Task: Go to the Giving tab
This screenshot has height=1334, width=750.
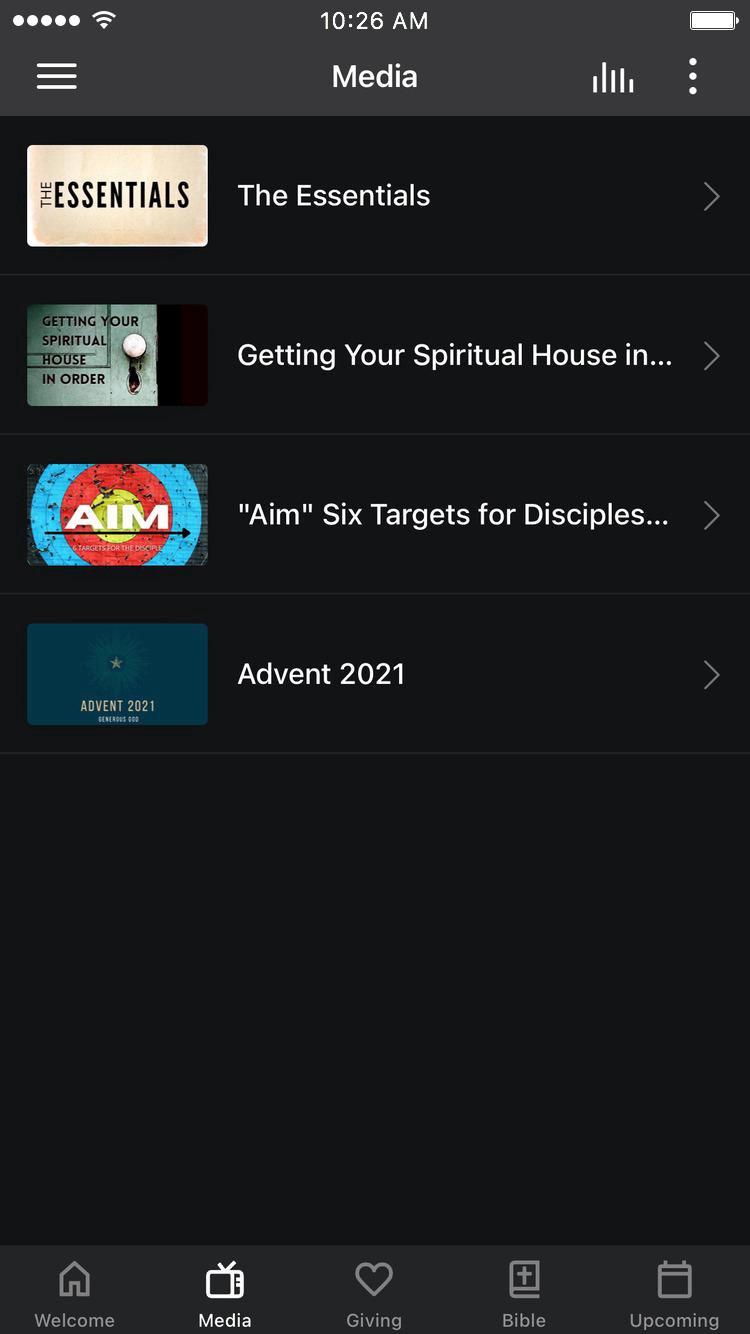Action: pyautogui.click(x=374, y=1293)
